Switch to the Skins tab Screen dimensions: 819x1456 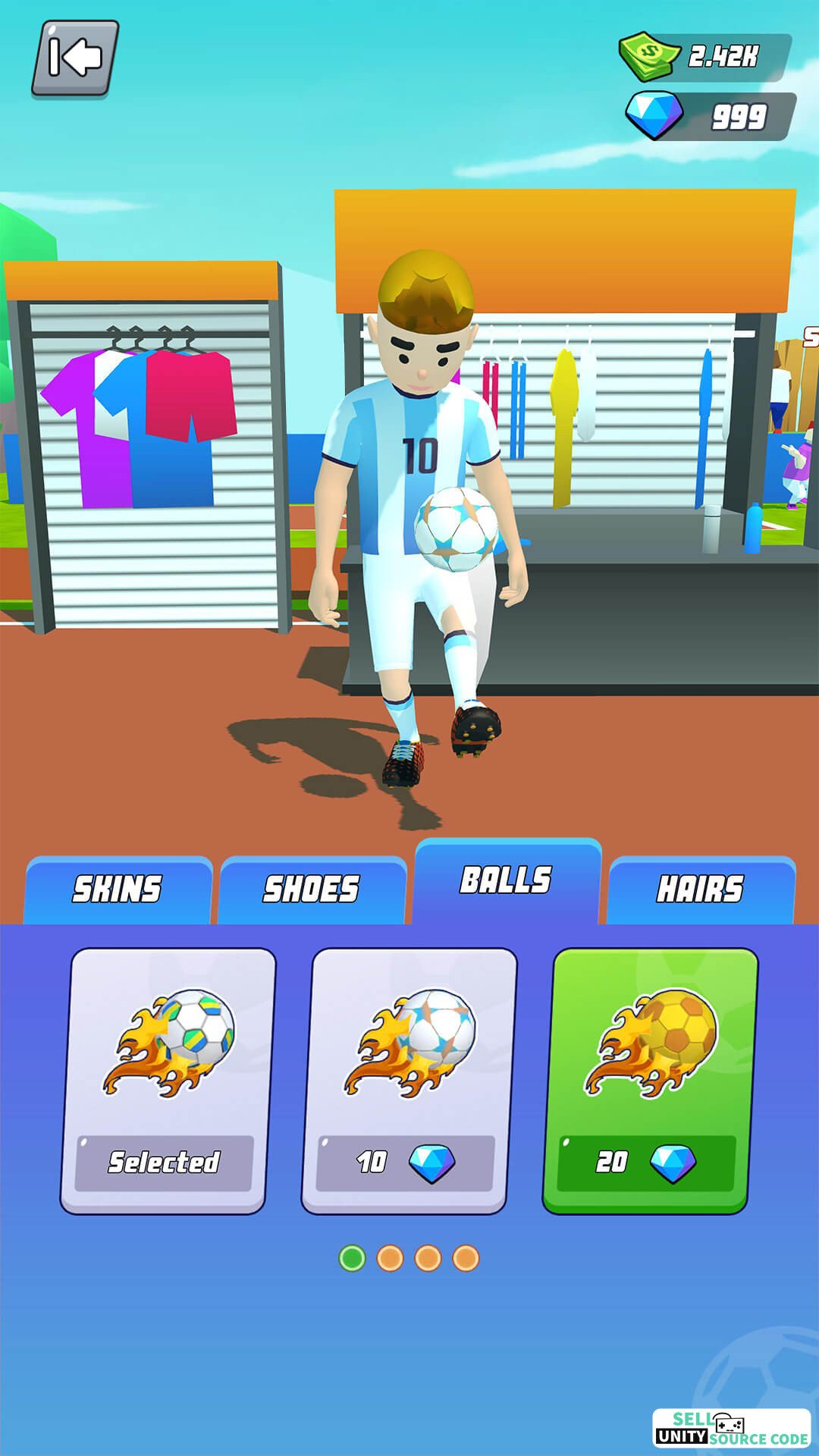coord(118,890)
